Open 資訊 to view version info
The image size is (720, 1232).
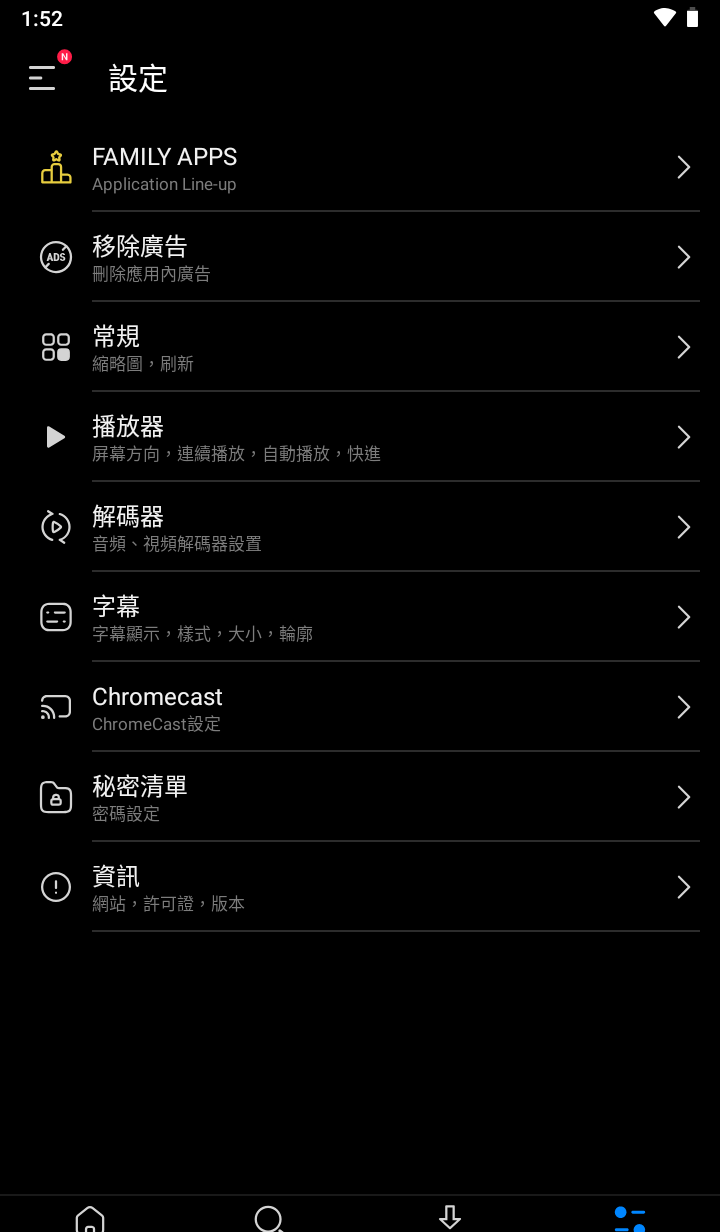(360, 887)
